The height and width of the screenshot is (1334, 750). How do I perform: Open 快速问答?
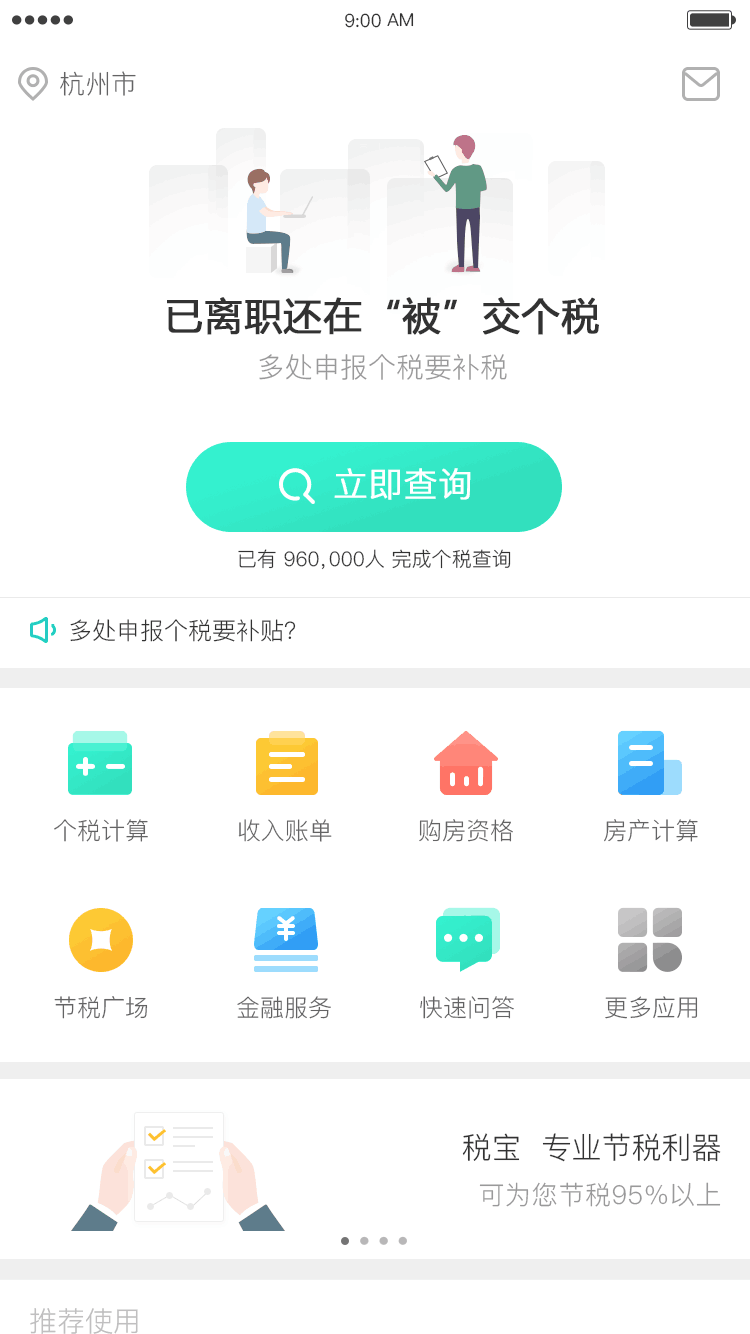(x=466, y=962)
